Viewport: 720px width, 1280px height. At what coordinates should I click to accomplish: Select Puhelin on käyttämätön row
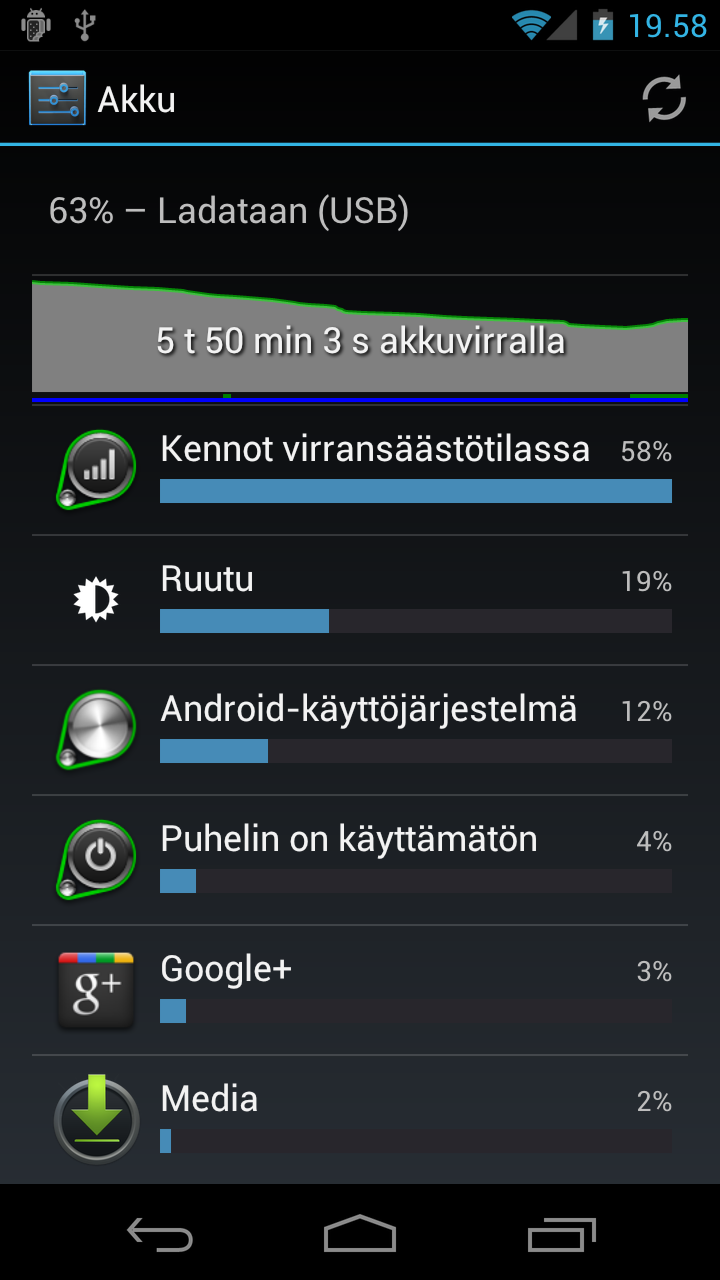click(360, 860)
